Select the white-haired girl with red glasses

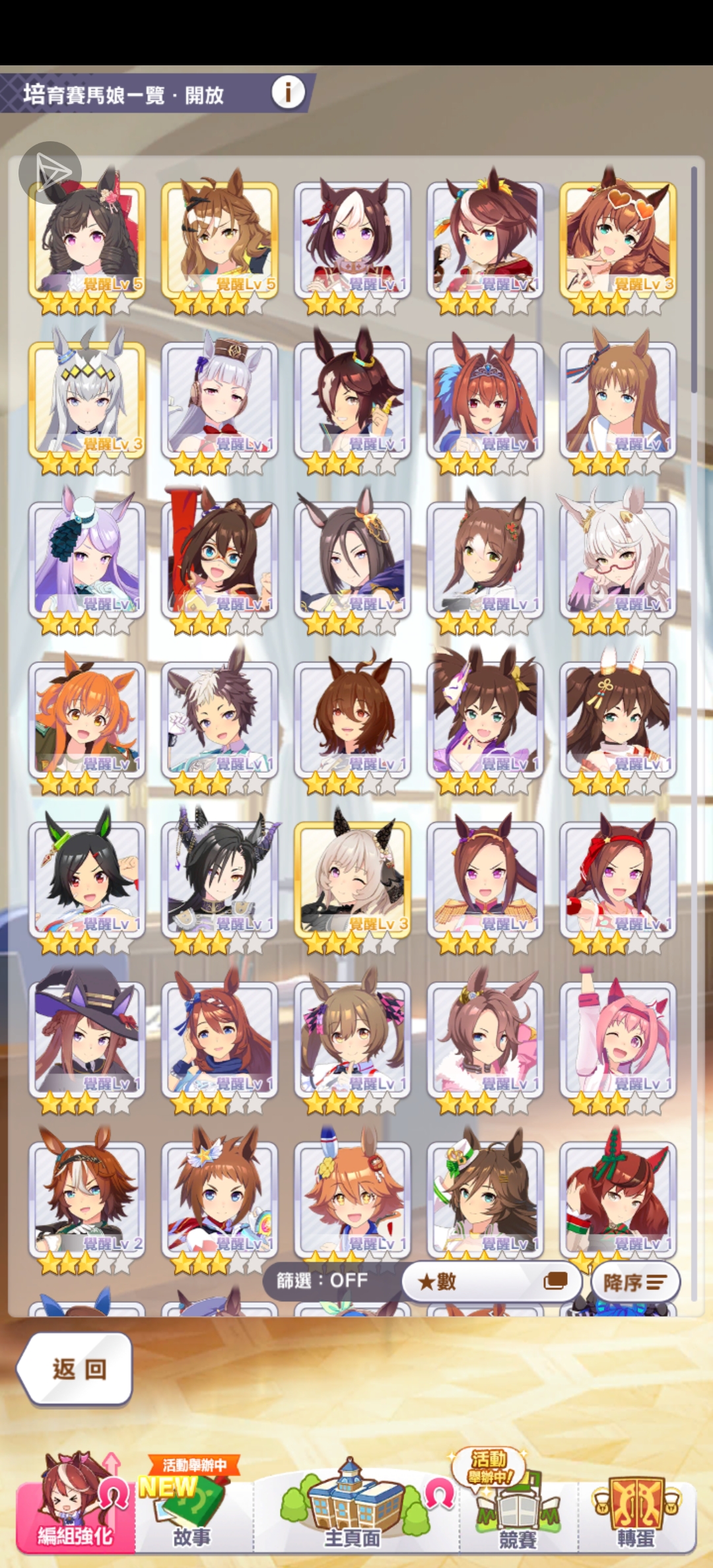pos(618,561)
